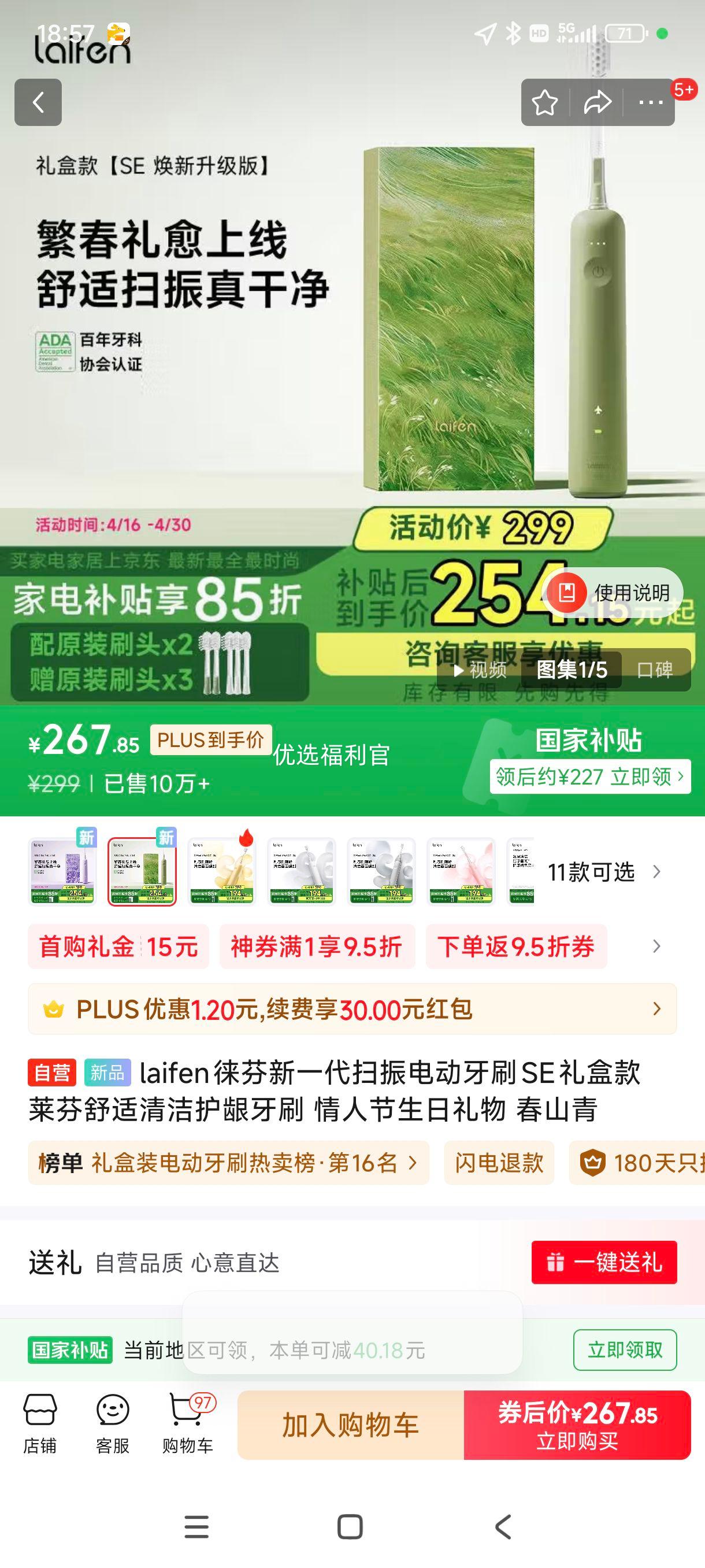Open 礼盒装电动牙刷热卖榜 ranking link
Image resolution: width=705 pixels, height=1568 pixels.
(229, 1163)
